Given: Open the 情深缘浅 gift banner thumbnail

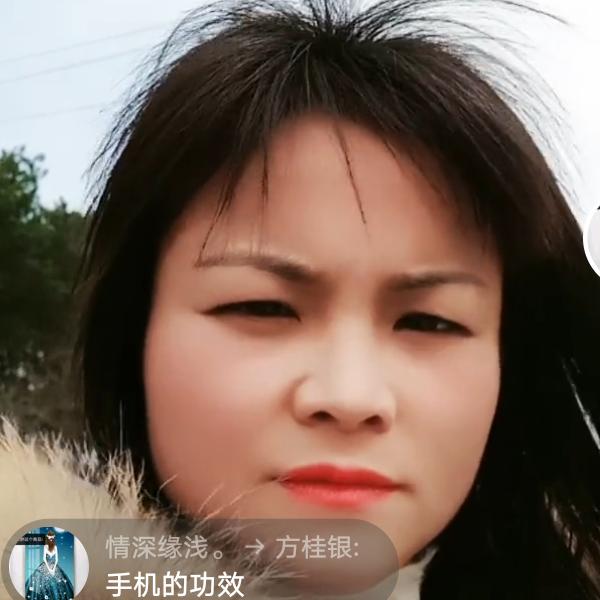Looking at the screenshot, I should click(48, 564).
